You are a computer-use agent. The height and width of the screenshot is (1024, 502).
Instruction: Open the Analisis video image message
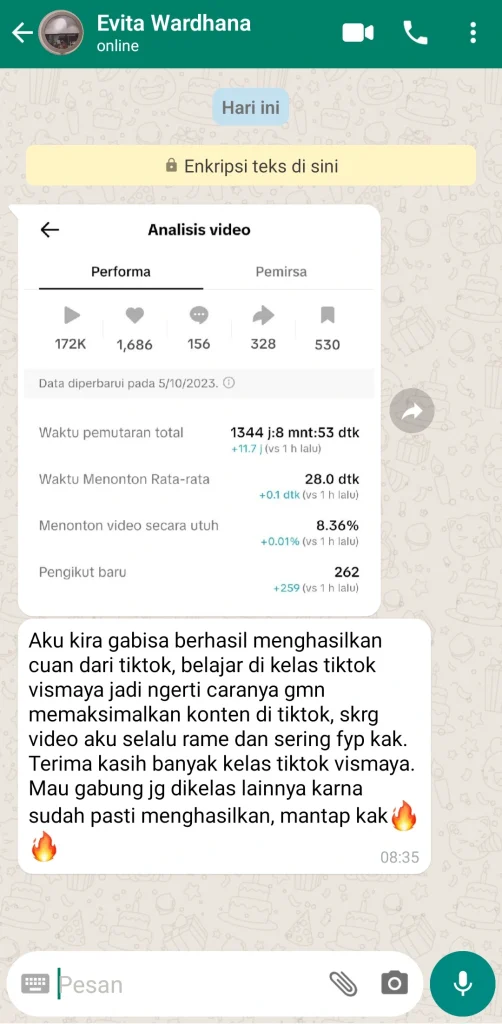click(x=199, y=411)
